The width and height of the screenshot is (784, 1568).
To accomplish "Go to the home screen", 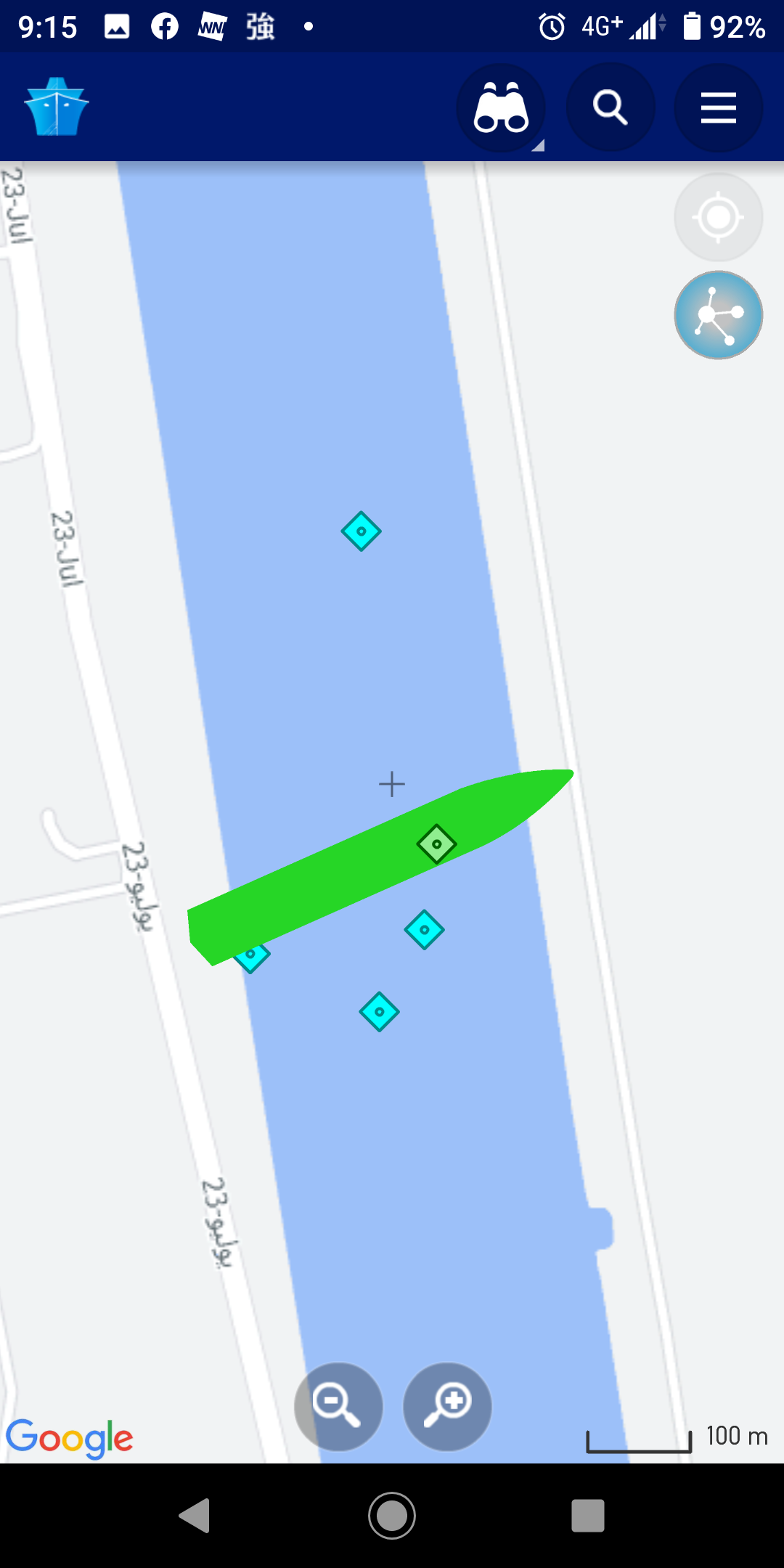I will tap(392, 1516).
